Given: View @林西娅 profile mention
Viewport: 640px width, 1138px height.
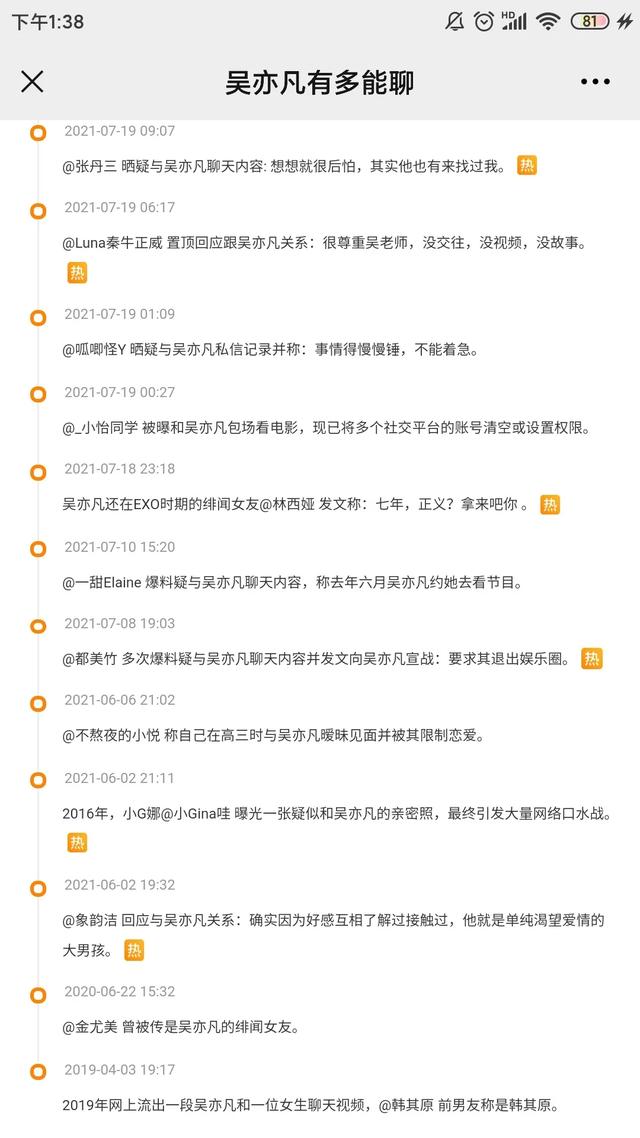Looking at the screenshot, I should click(287, 504).
